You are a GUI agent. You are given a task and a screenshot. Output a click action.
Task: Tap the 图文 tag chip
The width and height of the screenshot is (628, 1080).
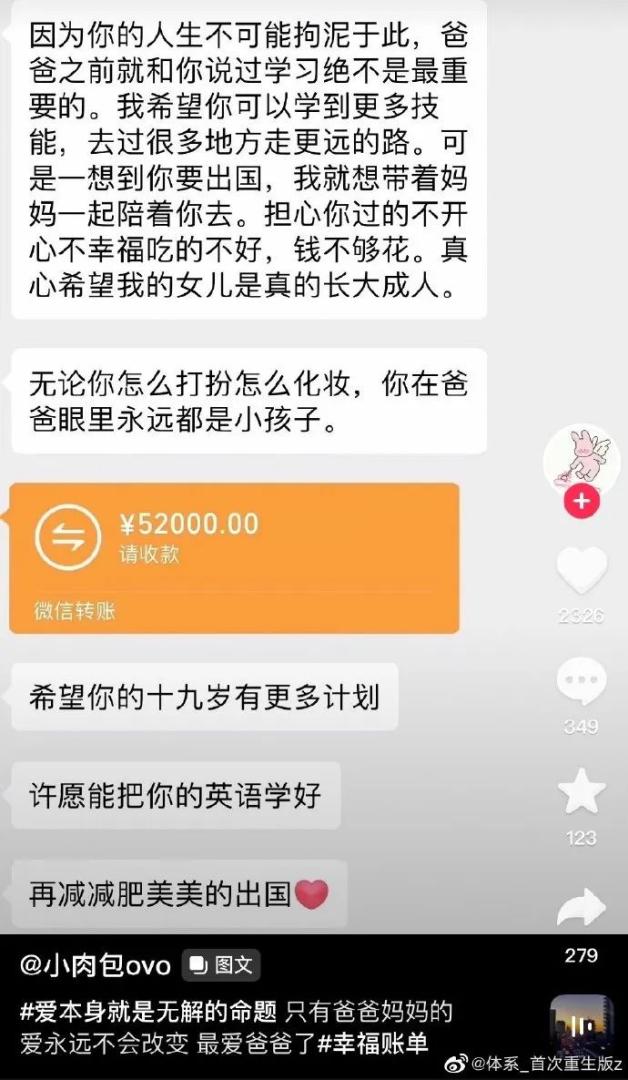pyautogui.click(x=223, y=965)
